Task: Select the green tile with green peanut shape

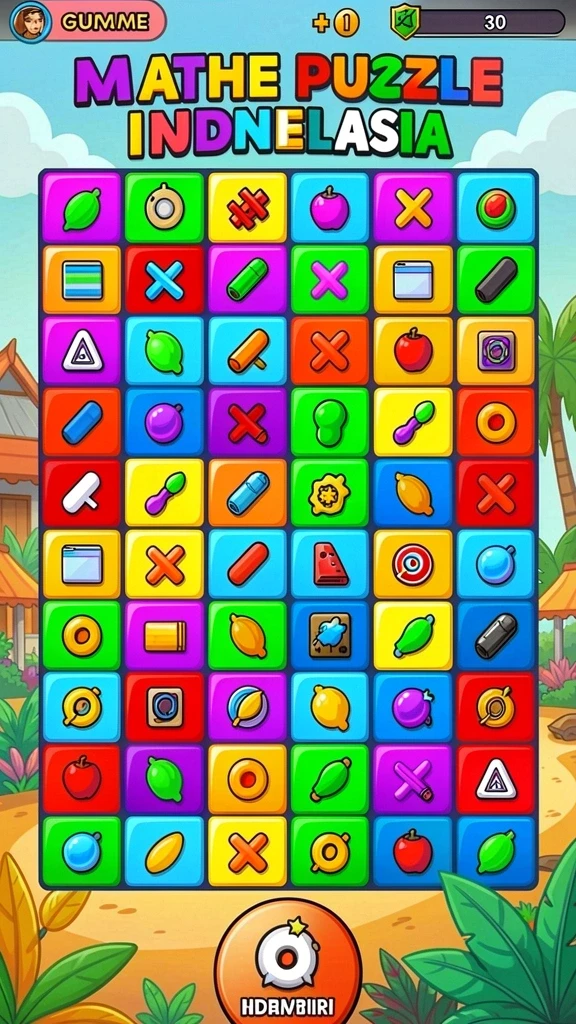Action: pos(330,423)
